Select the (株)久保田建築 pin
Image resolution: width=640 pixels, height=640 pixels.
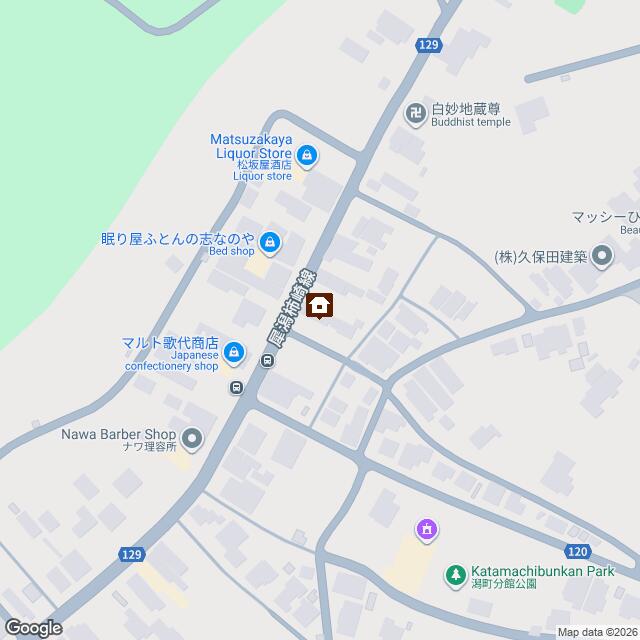coord(601,258)
